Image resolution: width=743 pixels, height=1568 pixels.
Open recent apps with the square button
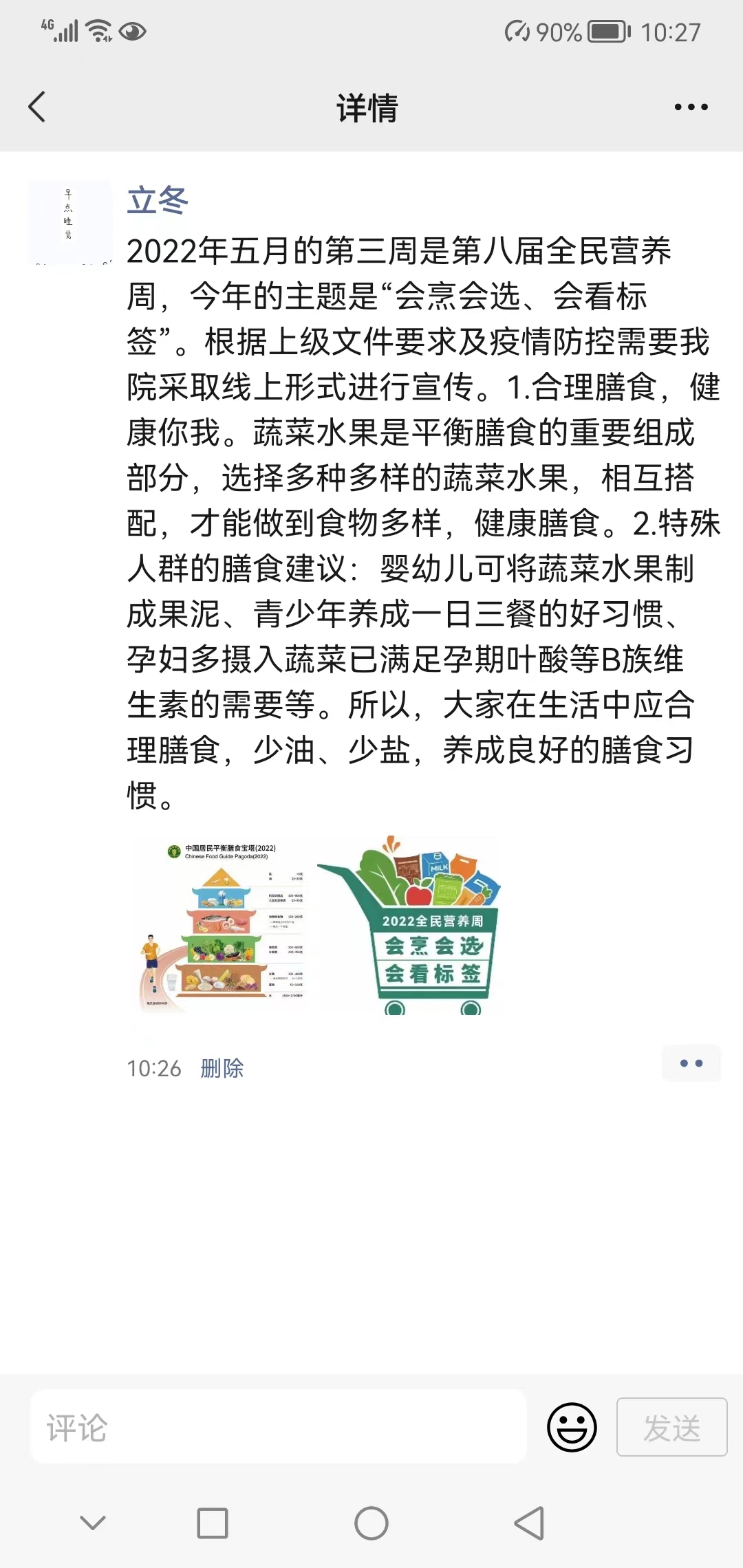click(213, 1523)
